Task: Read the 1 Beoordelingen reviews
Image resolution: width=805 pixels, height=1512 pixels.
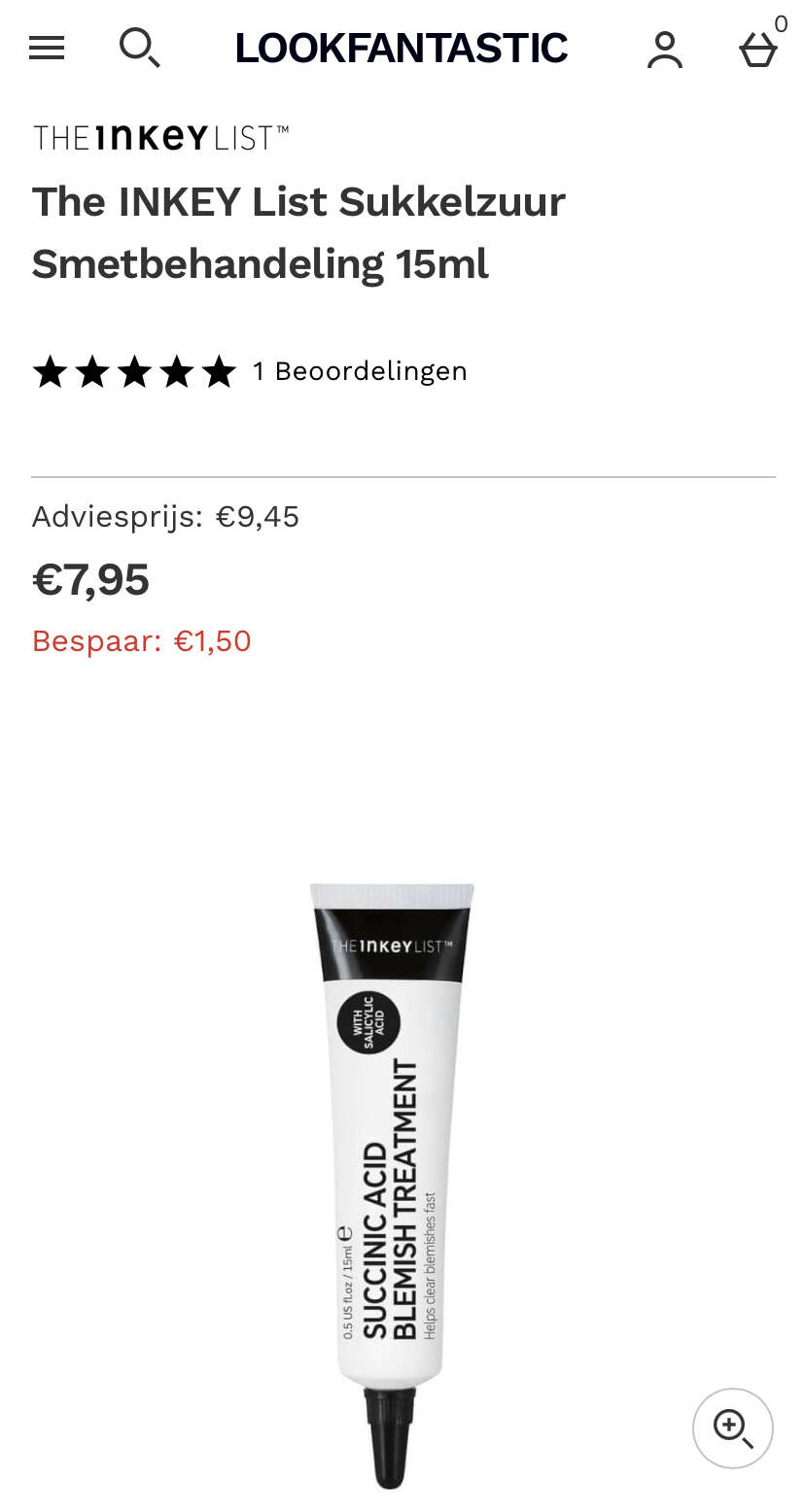Action: [360, 371]
